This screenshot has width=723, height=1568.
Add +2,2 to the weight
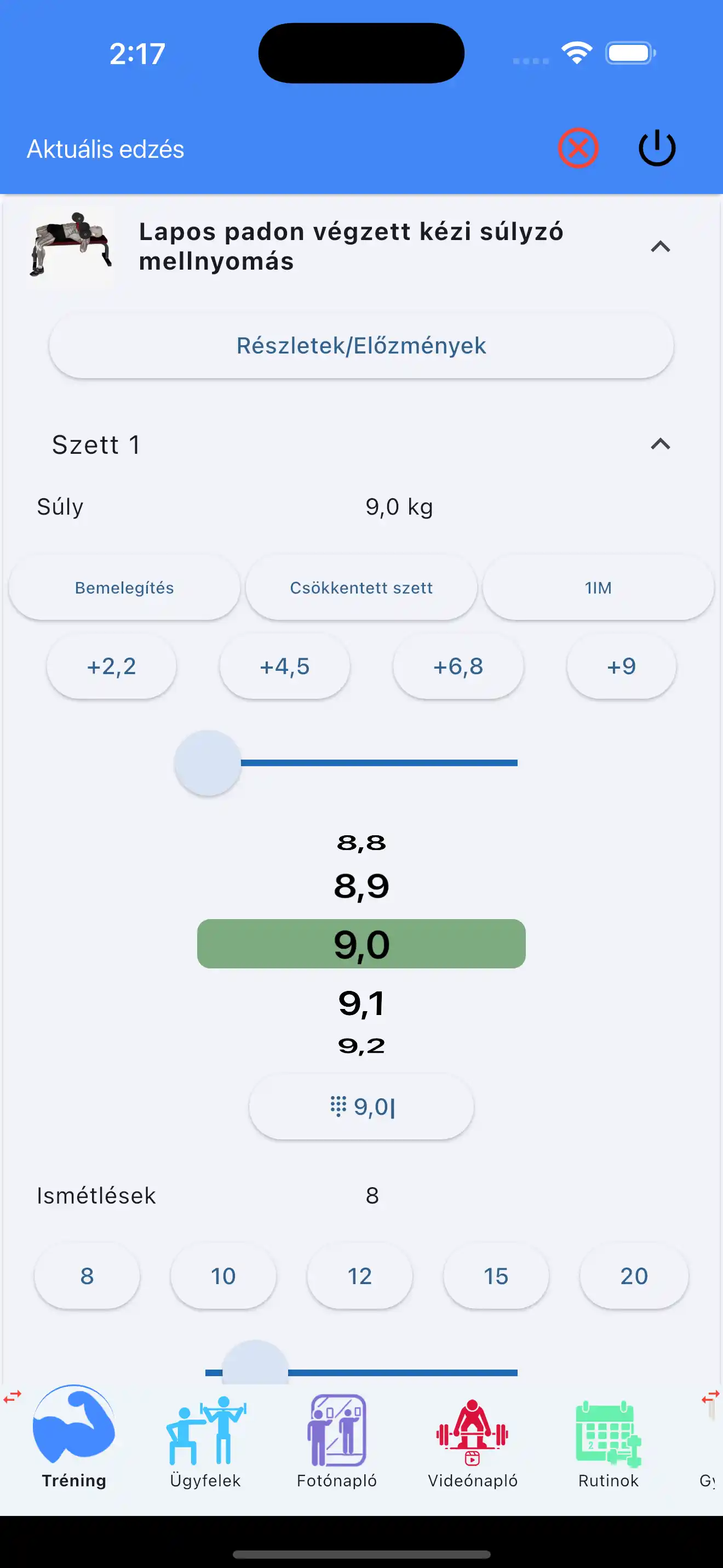(111, 666)
